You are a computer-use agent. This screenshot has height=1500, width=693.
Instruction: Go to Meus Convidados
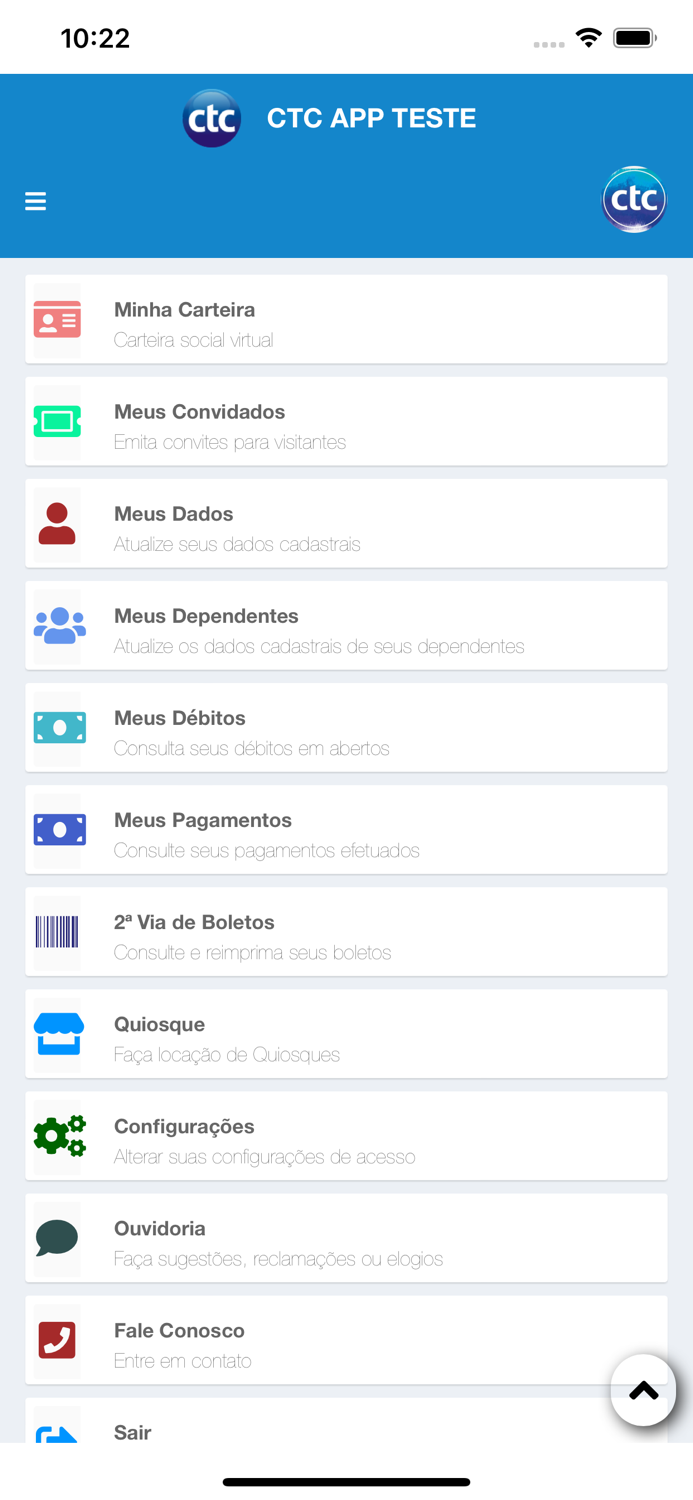(346, 422)
